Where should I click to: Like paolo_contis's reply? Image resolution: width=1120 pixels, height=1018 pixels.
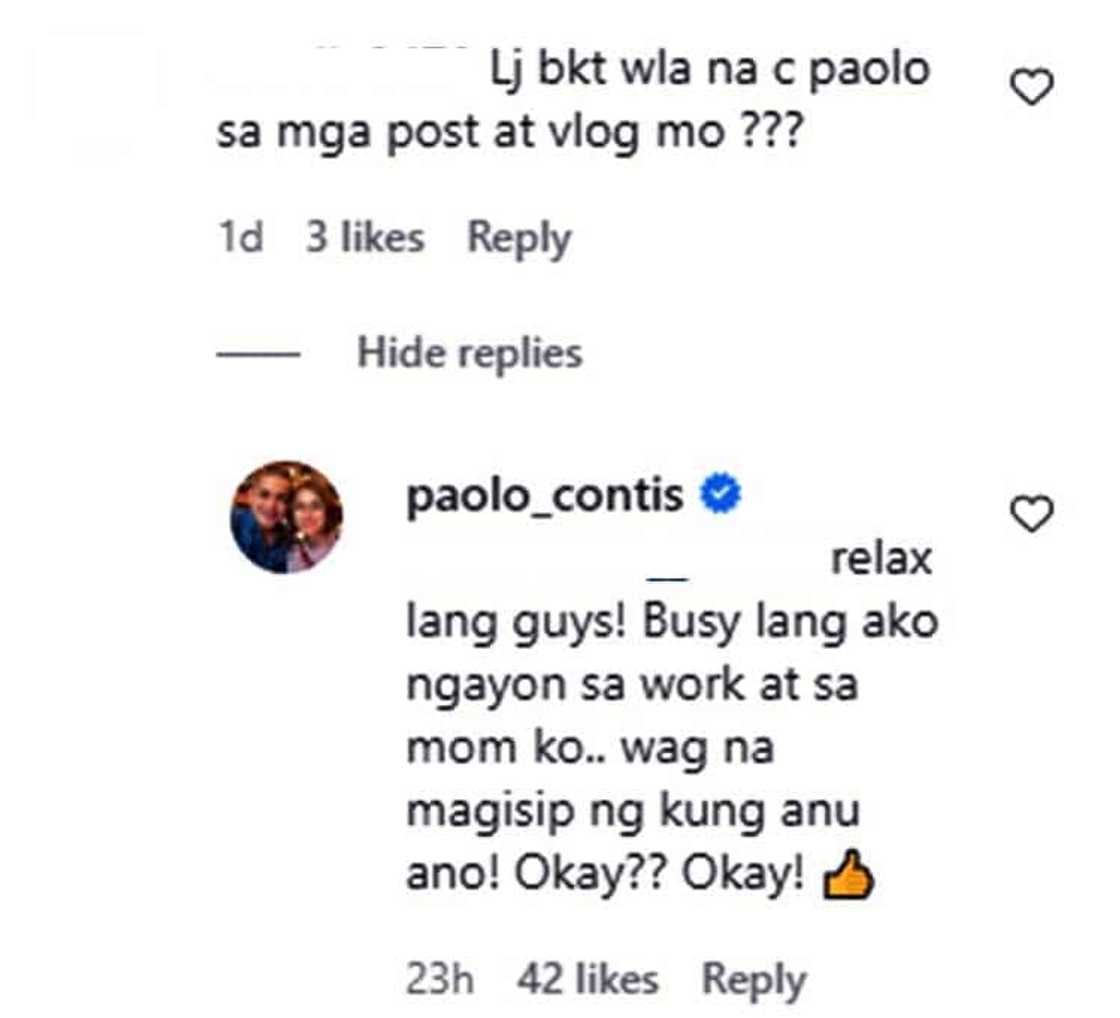pyautogui.click(x=1032, y=515)
